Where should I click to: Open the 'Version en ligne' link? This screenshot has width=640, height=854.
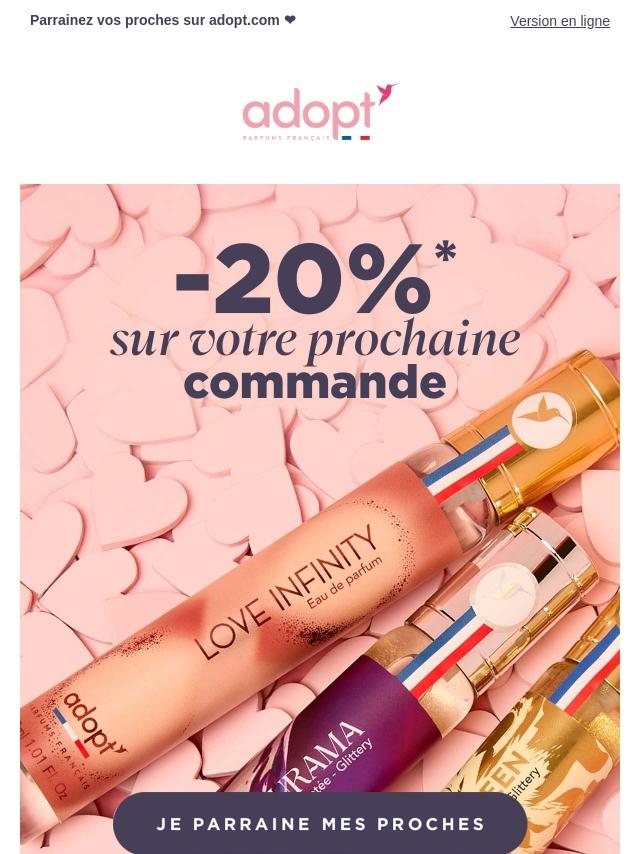(x=559, y=21)
